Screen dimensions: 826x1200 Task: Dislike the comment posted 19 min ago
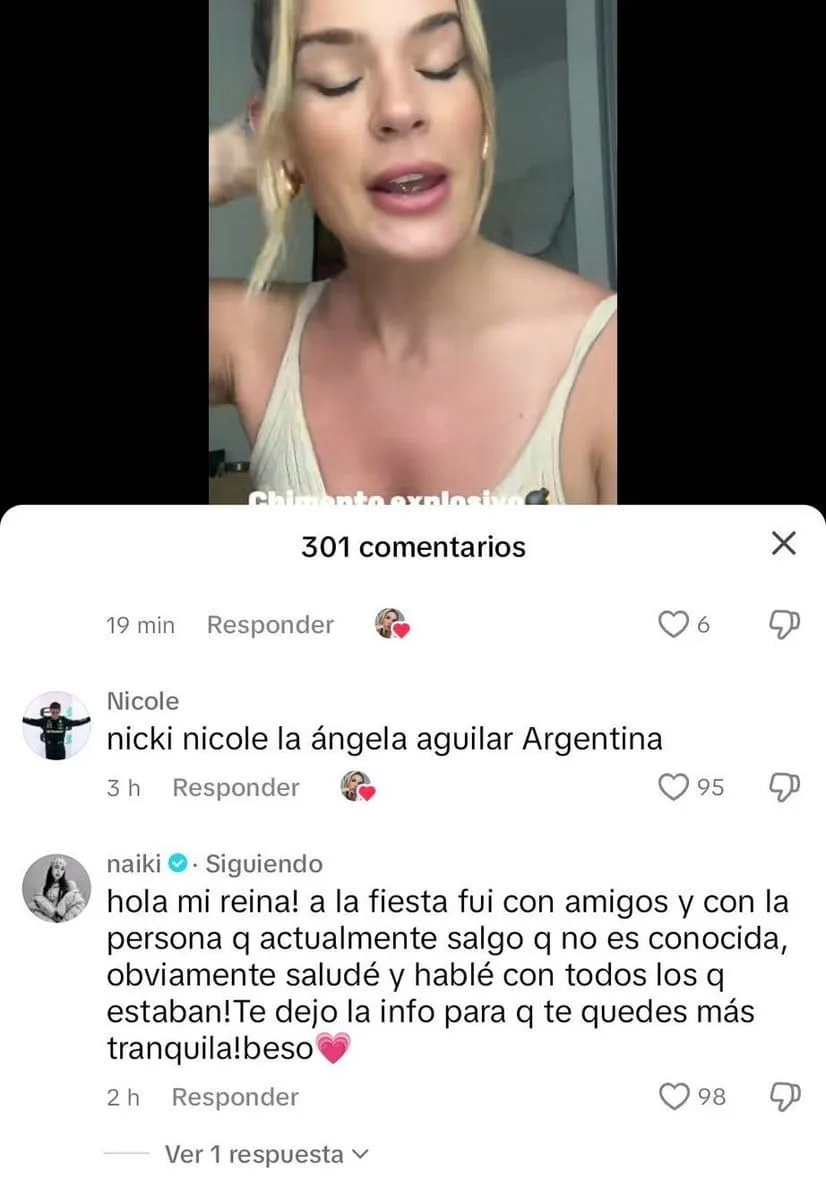click(x=785, y=625)
